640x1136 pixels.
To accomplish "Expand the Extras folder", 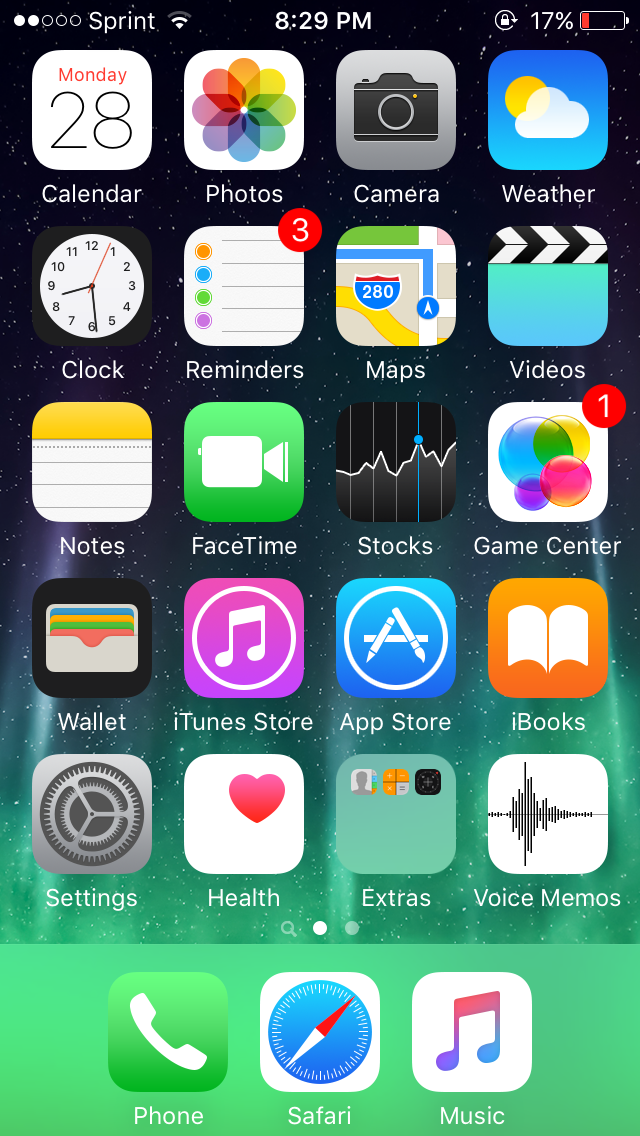I will (396, 814).
